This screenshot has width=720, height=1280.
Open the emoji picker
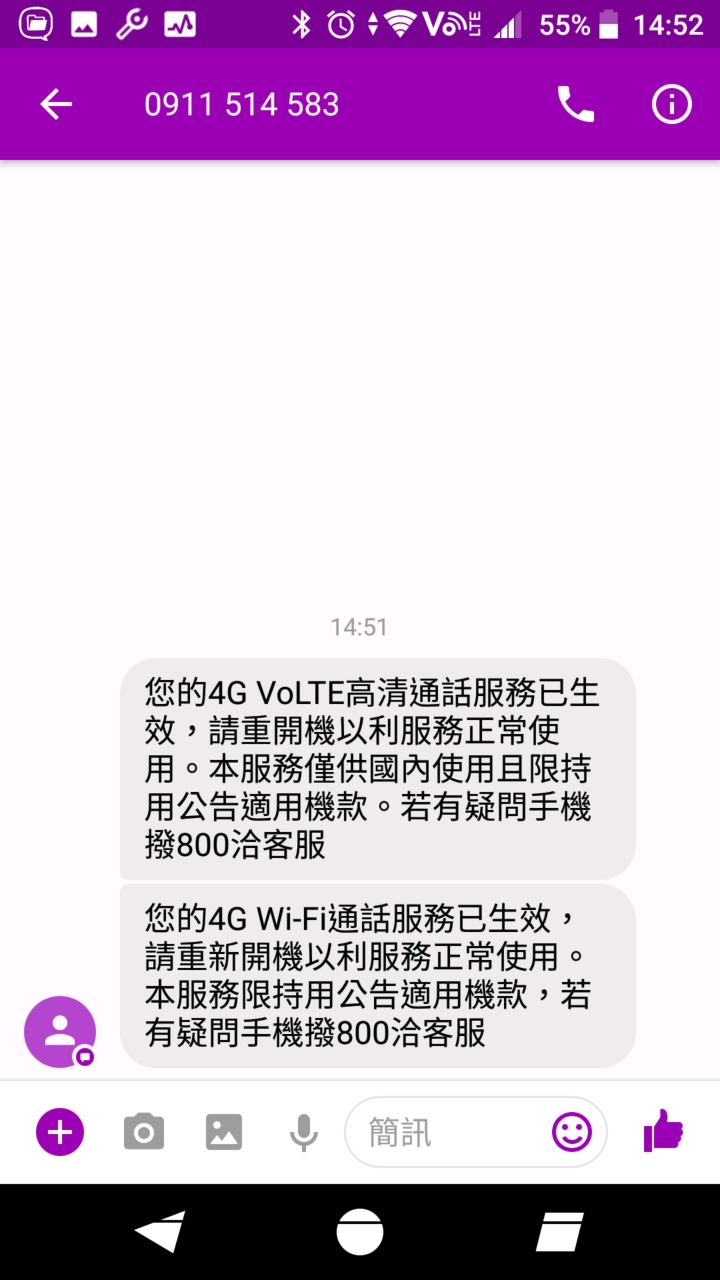(x=572, y=1132)
